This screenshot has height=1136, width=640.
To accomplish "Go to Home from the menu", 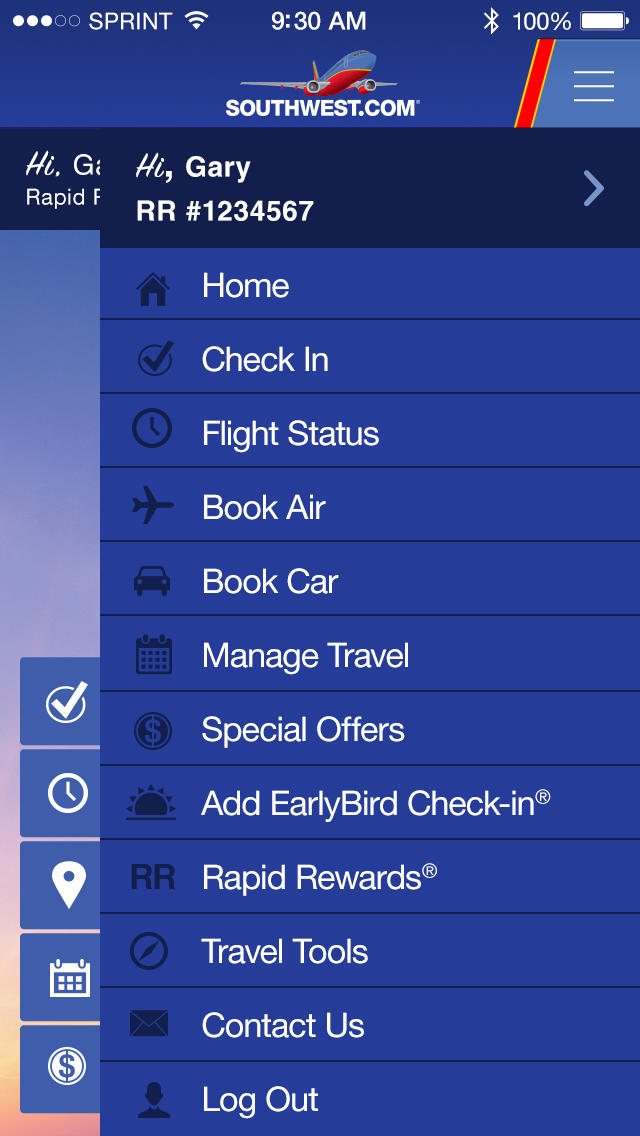I will 370,286.
